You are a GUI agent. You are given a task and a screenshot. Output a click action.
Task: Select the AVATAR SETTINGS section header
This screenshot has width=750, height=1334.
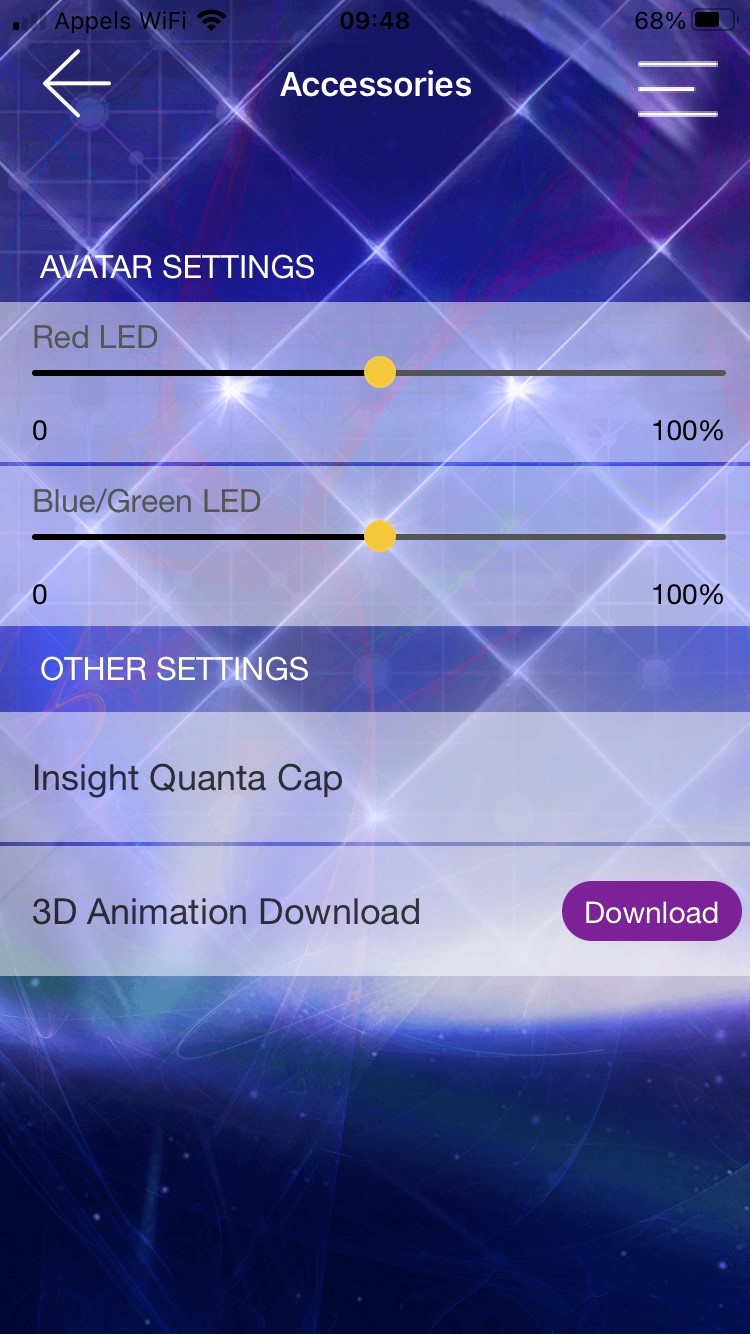(x=177, y=267)
